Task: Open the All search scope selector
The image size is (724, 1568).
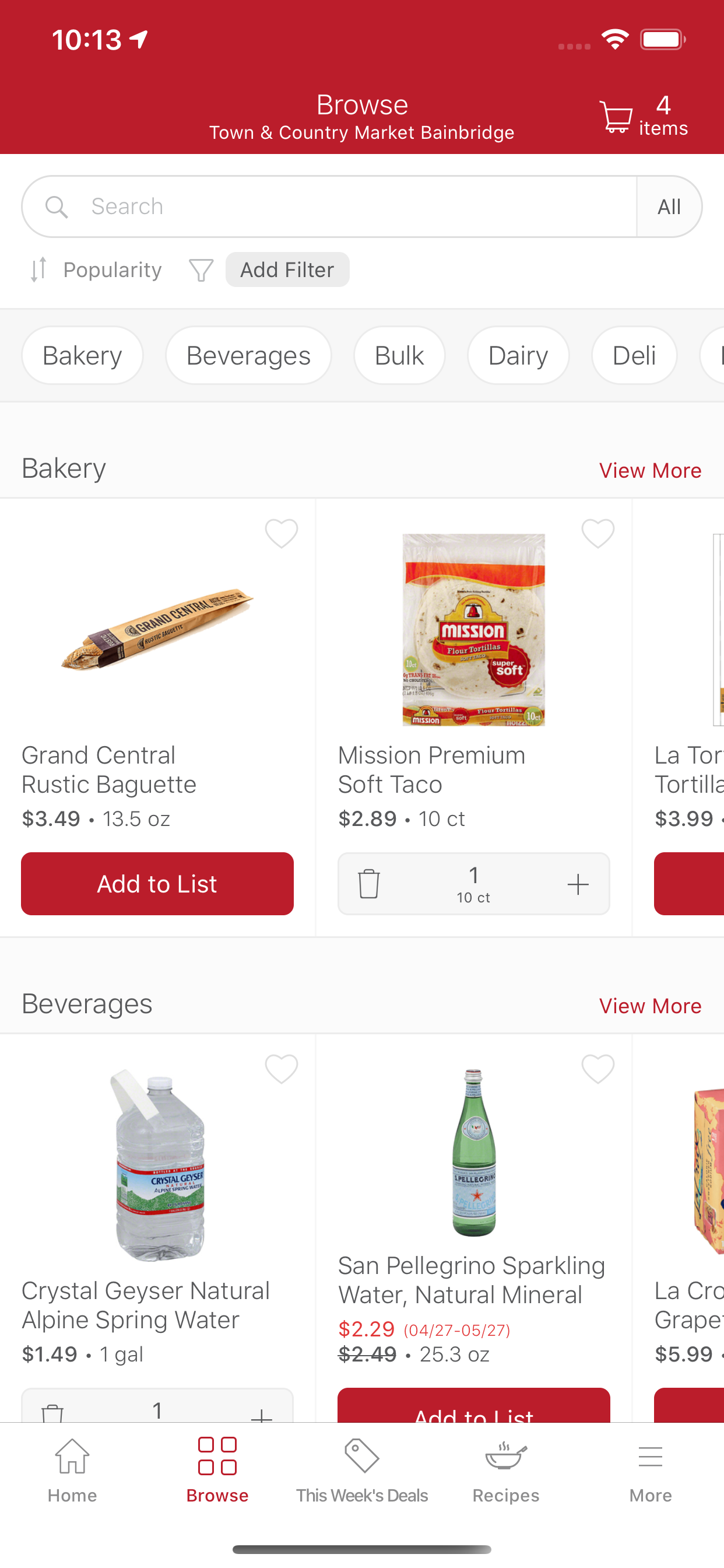Action: (669, 206)
